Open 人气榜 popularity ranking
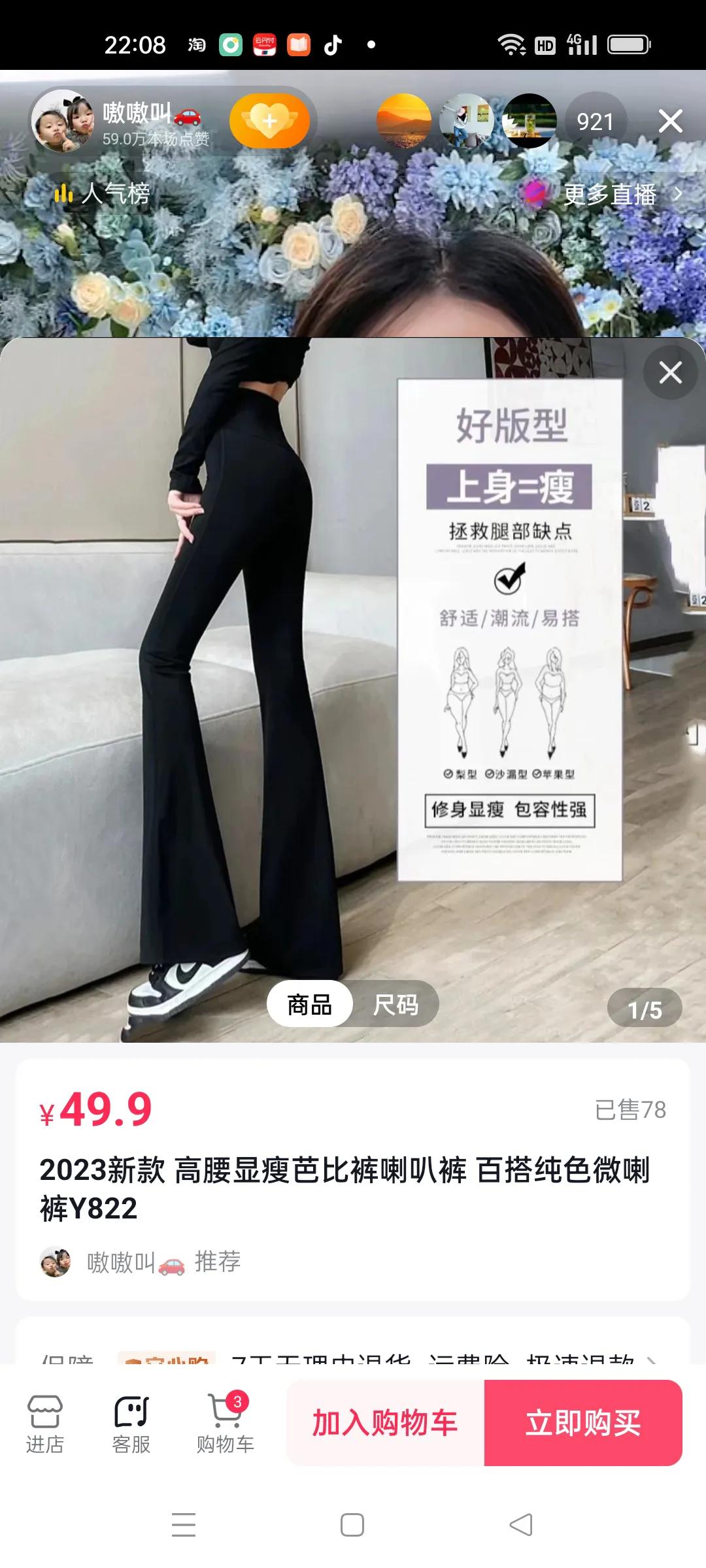The image size is (706, 1568). [103, 193]
